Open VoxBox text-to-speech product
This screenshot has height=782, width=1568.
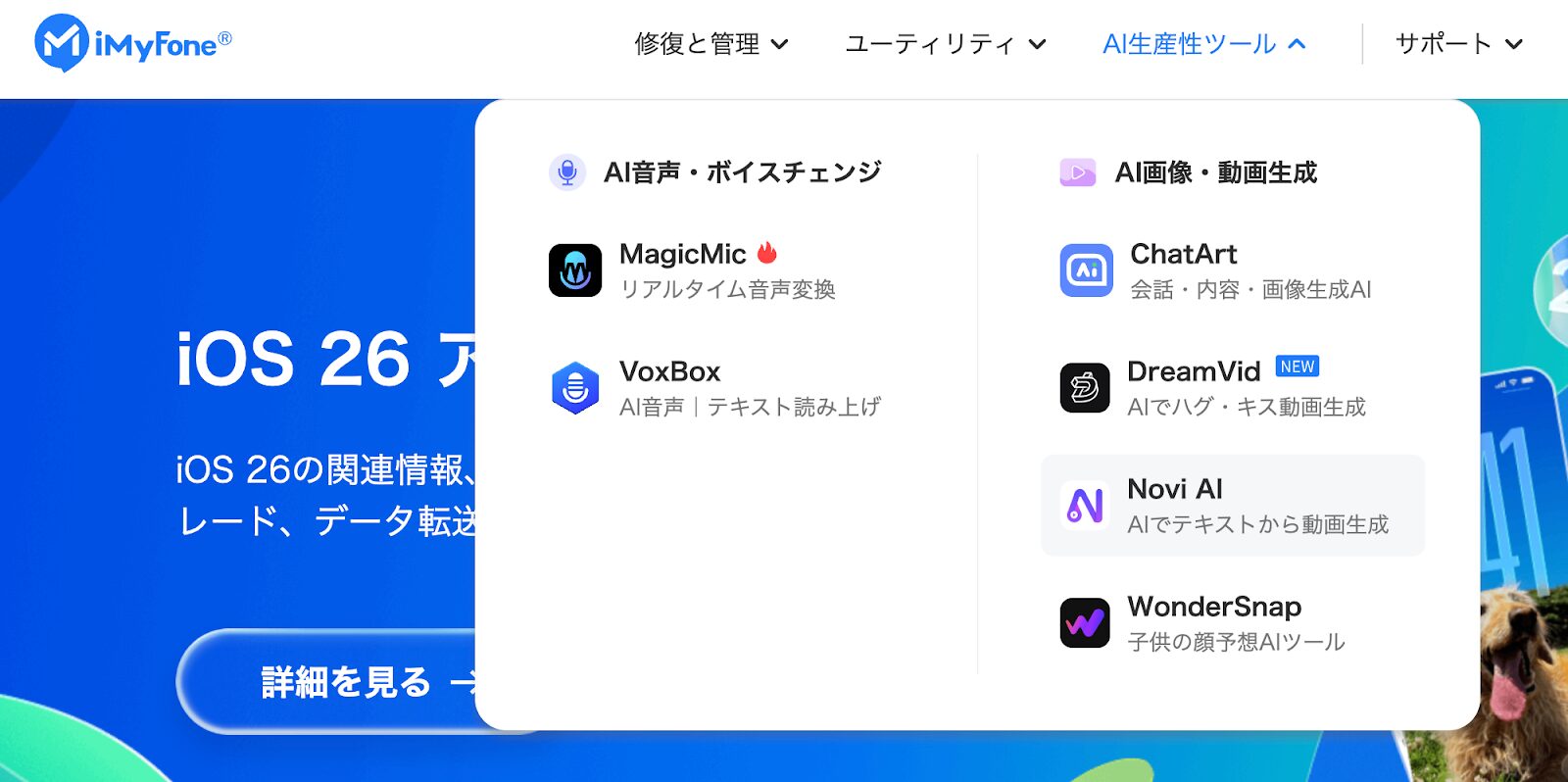(x=715, y=388)
